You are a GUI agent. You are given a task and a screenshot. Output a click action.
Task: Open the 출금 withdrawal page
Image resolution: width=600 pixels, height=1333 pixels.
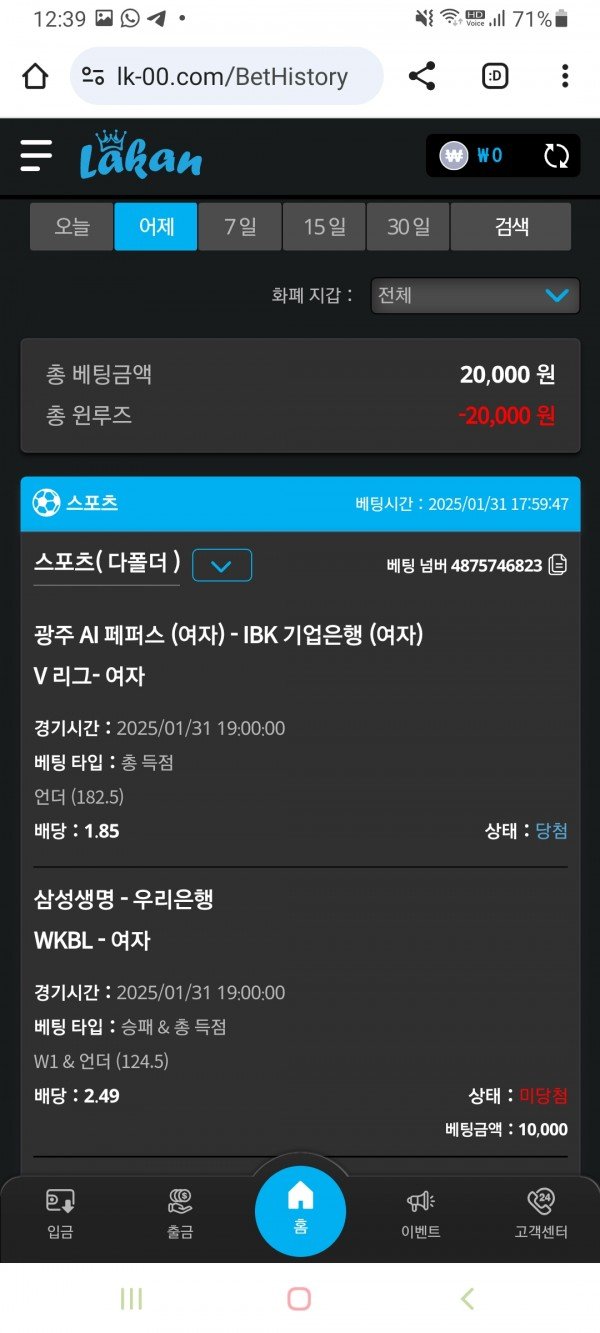pos(180,1214)
